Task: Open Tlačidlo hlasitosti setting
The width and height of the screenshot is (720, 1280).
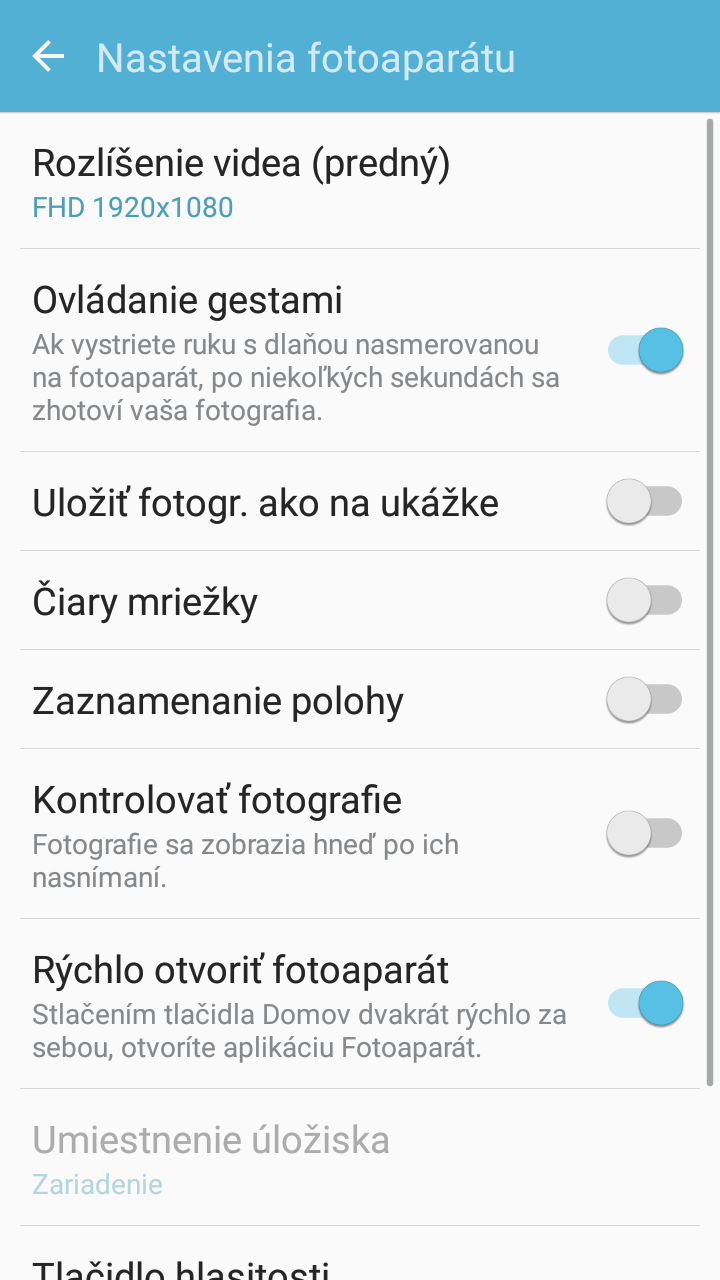Action: pyautogui.click(x=360, y=1254)
